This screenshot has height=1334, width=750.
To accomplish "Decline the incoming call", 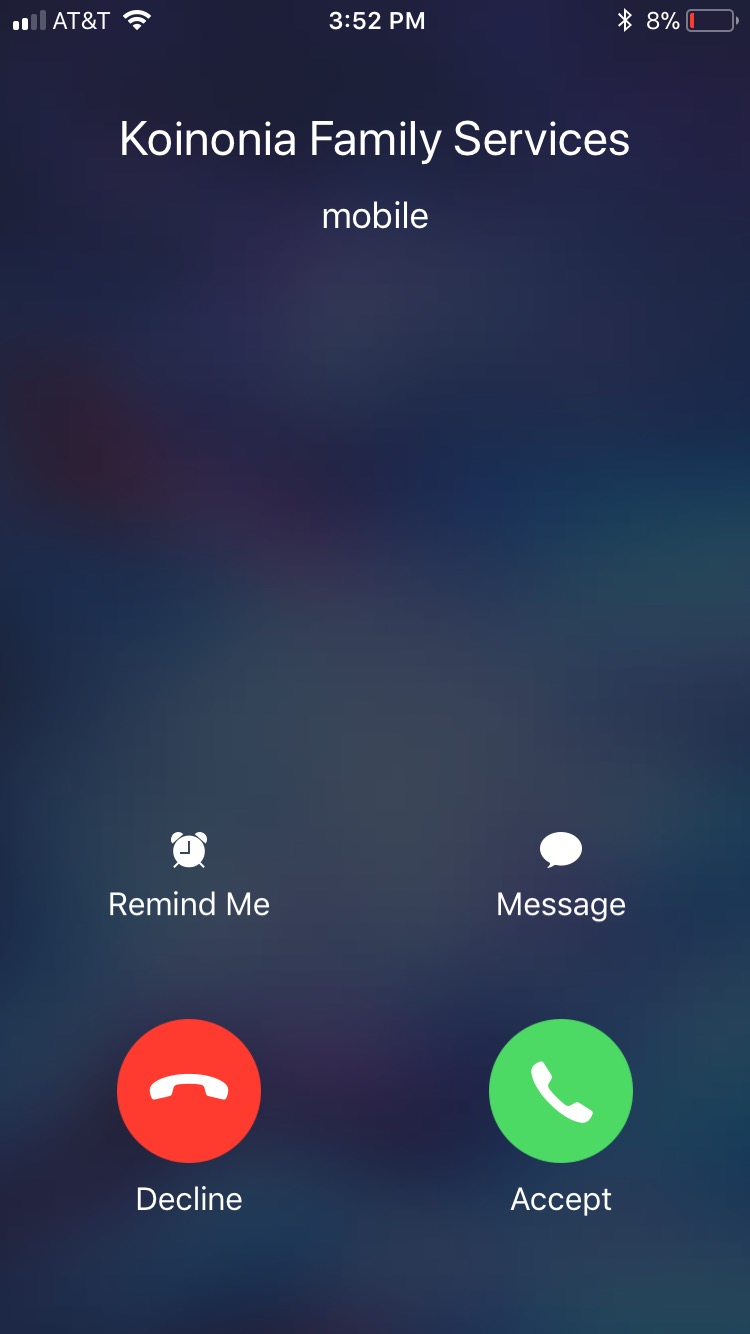I will click(189, 1091).
